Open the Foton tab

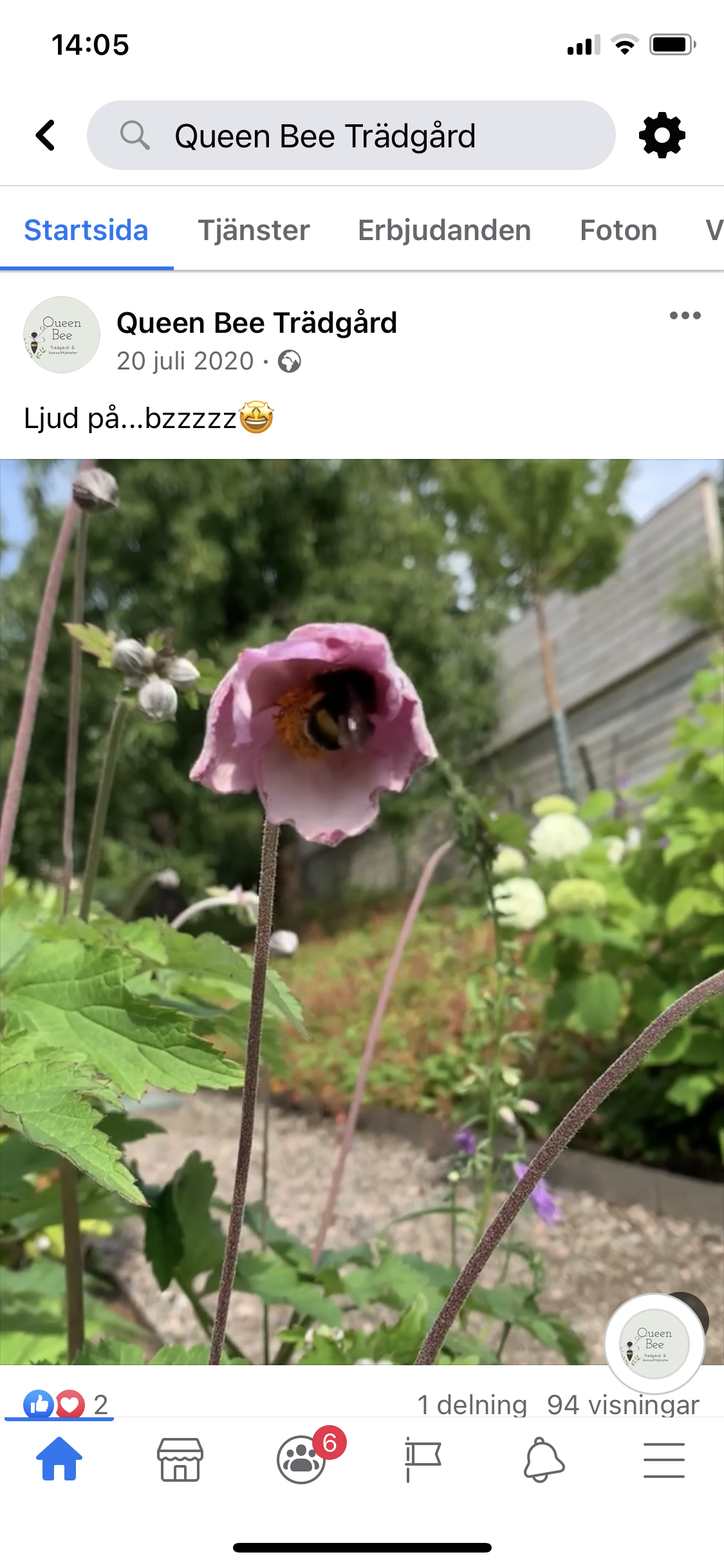click(618, 230)
